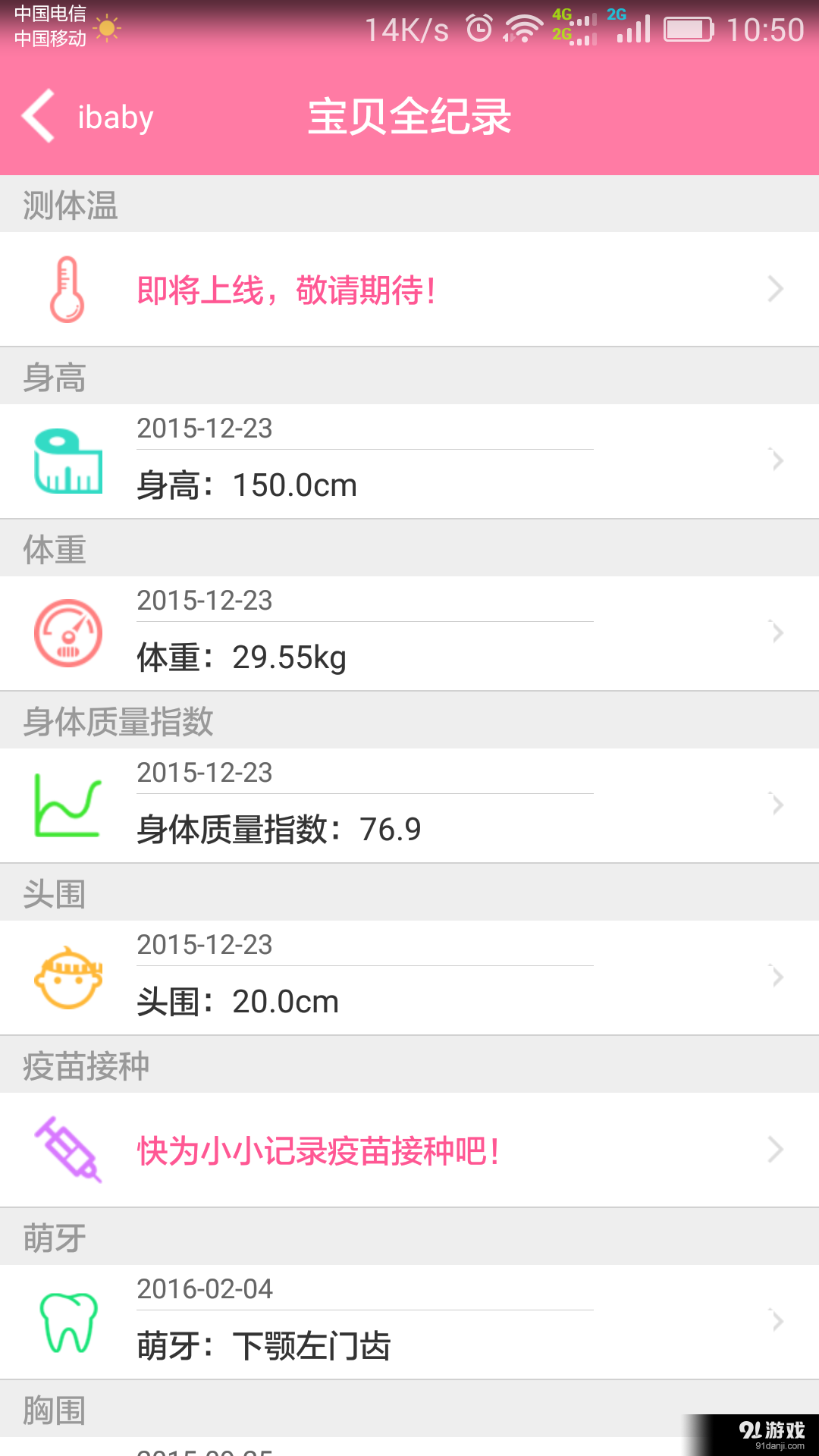The width and height of the screenshot is (819, 1456).
Task: Tap the BMI date 2015-12-23
Action: [203, 773]
